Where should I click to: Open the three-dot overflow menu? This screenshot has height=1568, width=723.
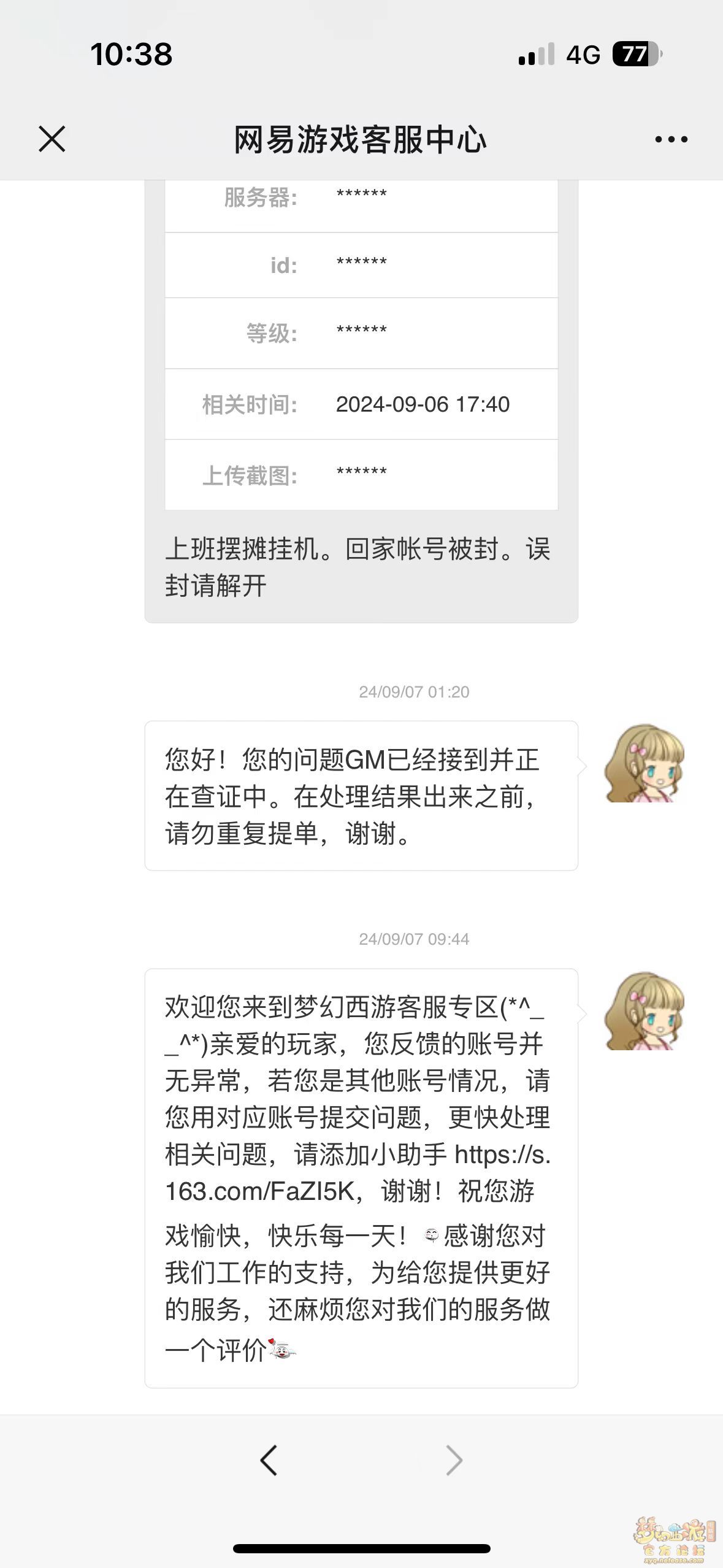click(671, 140)
